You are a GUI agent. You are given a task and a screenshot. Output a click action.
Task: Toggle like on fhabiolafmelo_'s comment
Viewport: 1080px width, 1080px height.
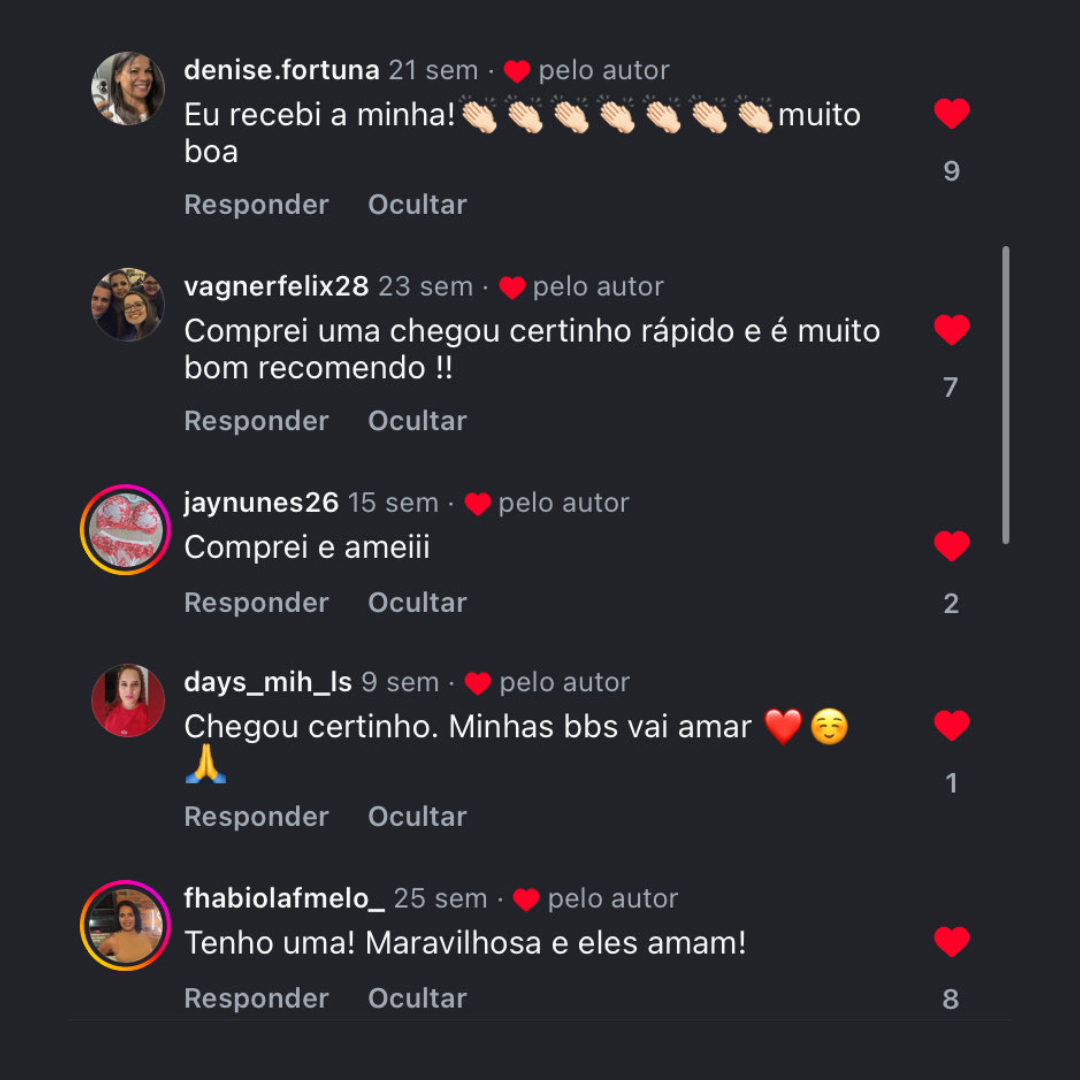click(x=951, y=942)
